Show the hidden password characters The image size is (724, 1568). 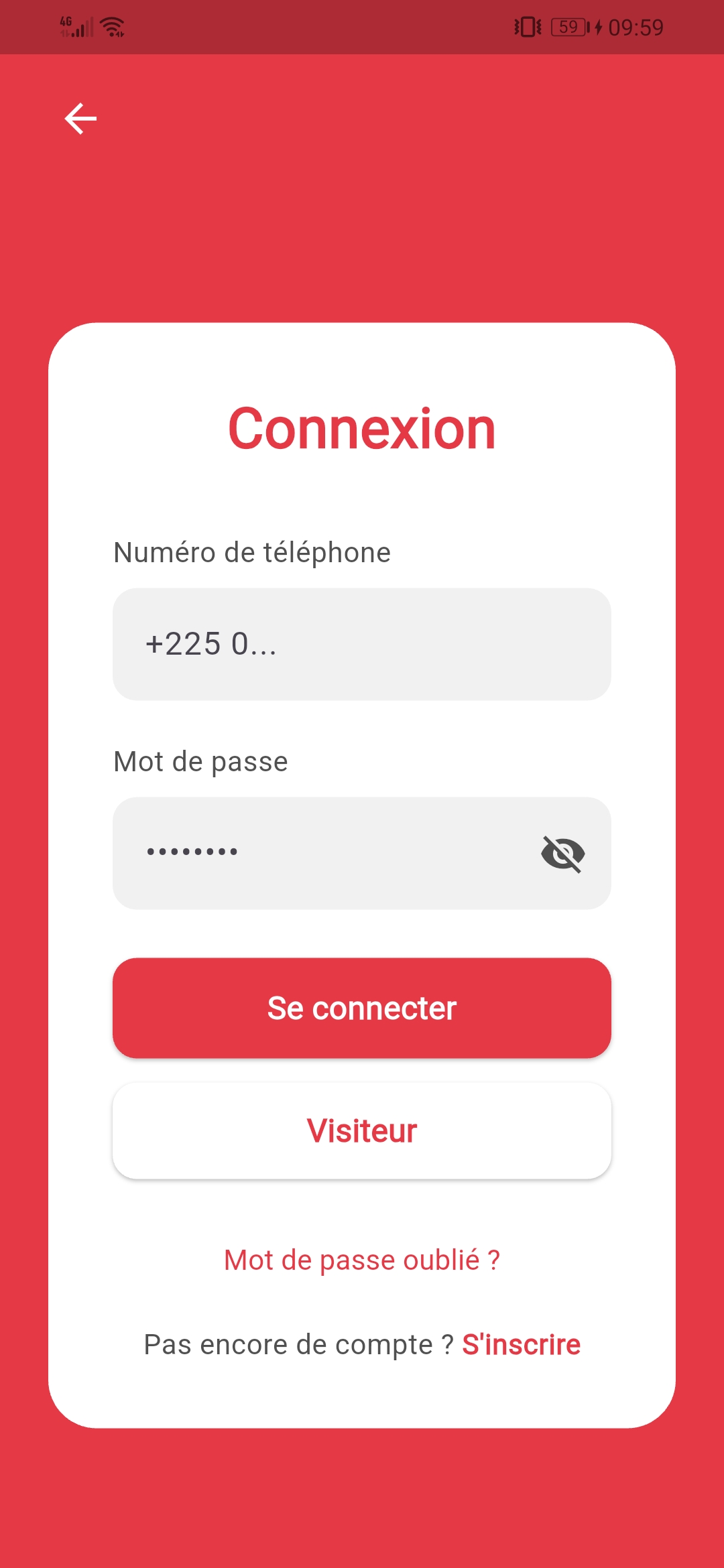(x=563, y=852)
